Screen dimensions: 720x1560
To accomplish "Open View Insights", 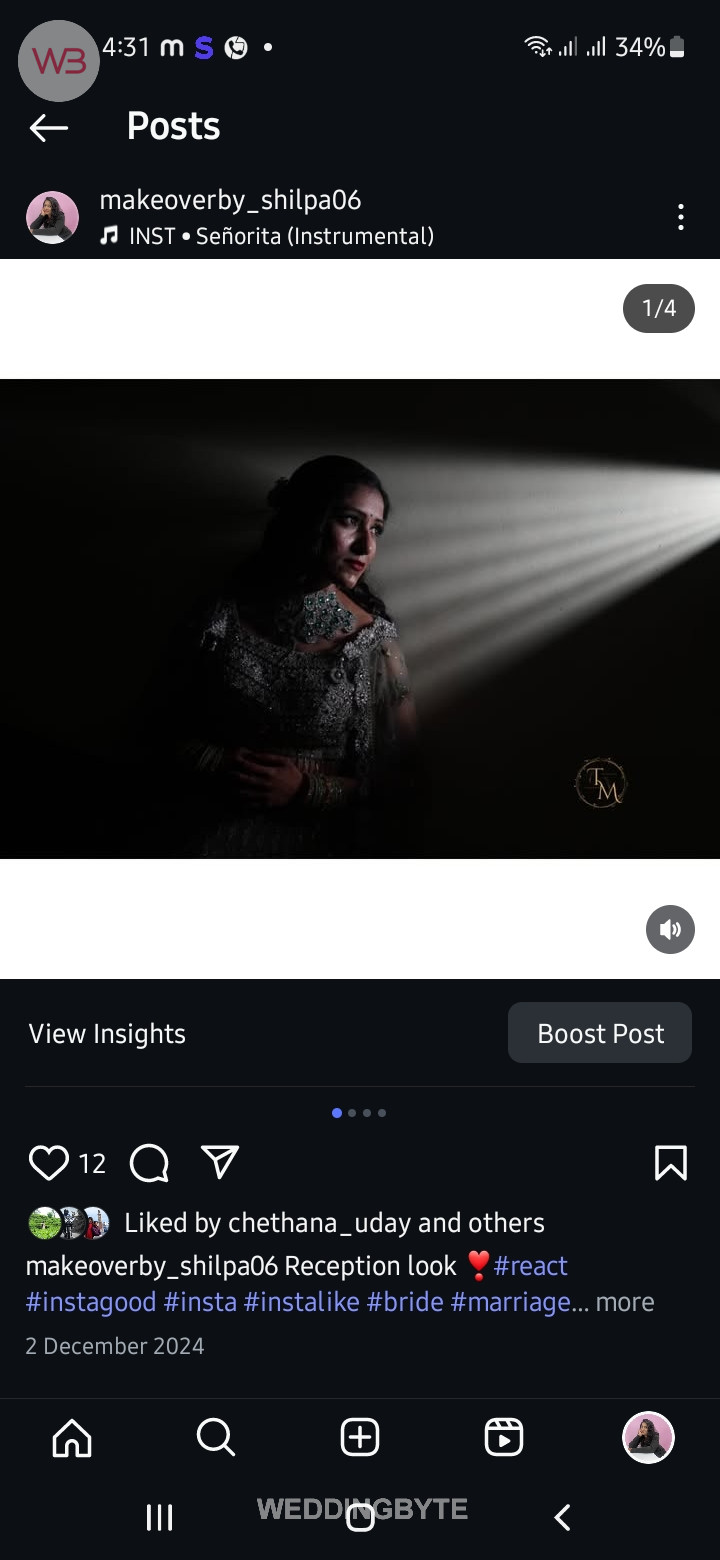I will point(107,1034).
